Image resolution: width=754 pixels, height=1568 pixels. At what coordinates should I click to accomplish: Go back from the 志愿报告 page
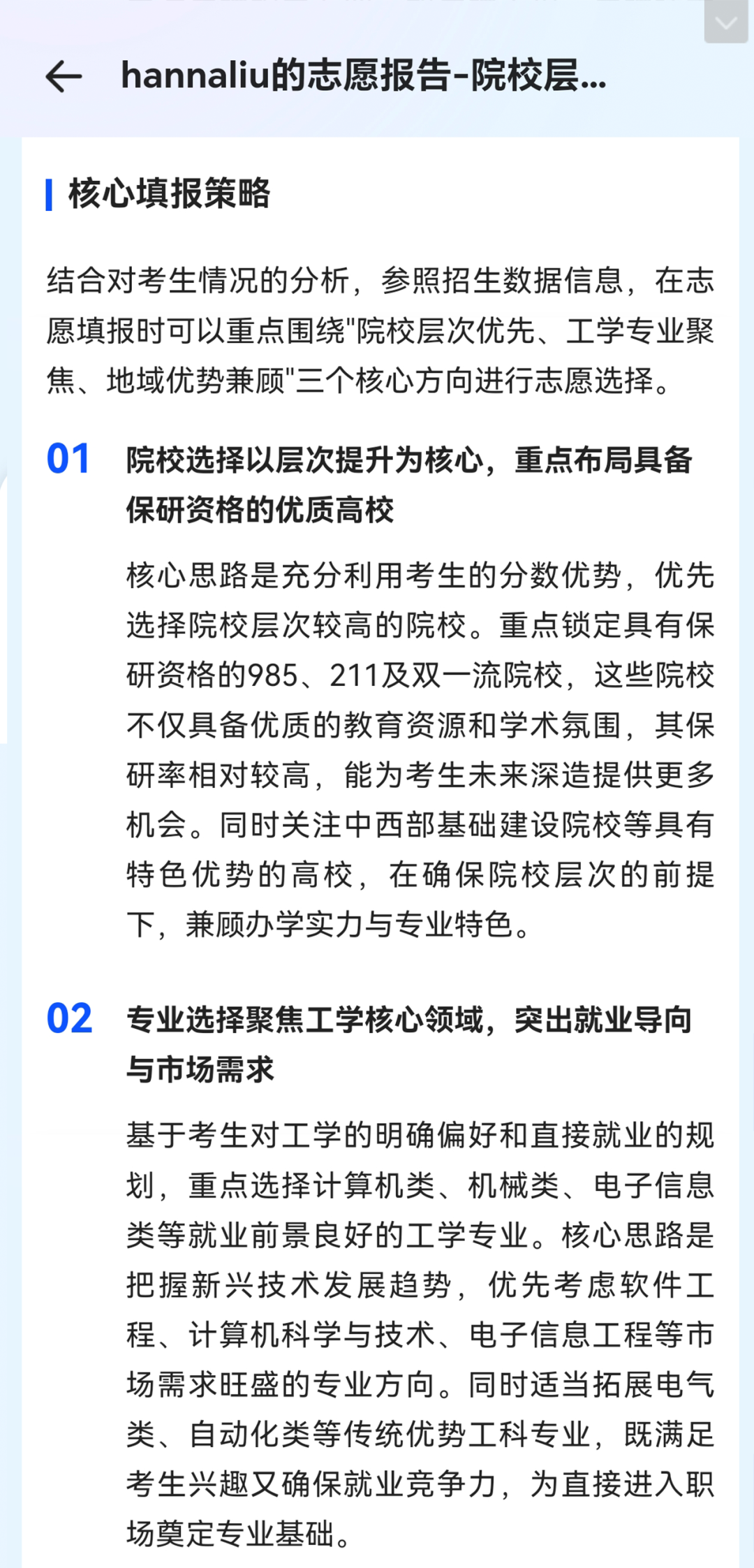[64, 76]
